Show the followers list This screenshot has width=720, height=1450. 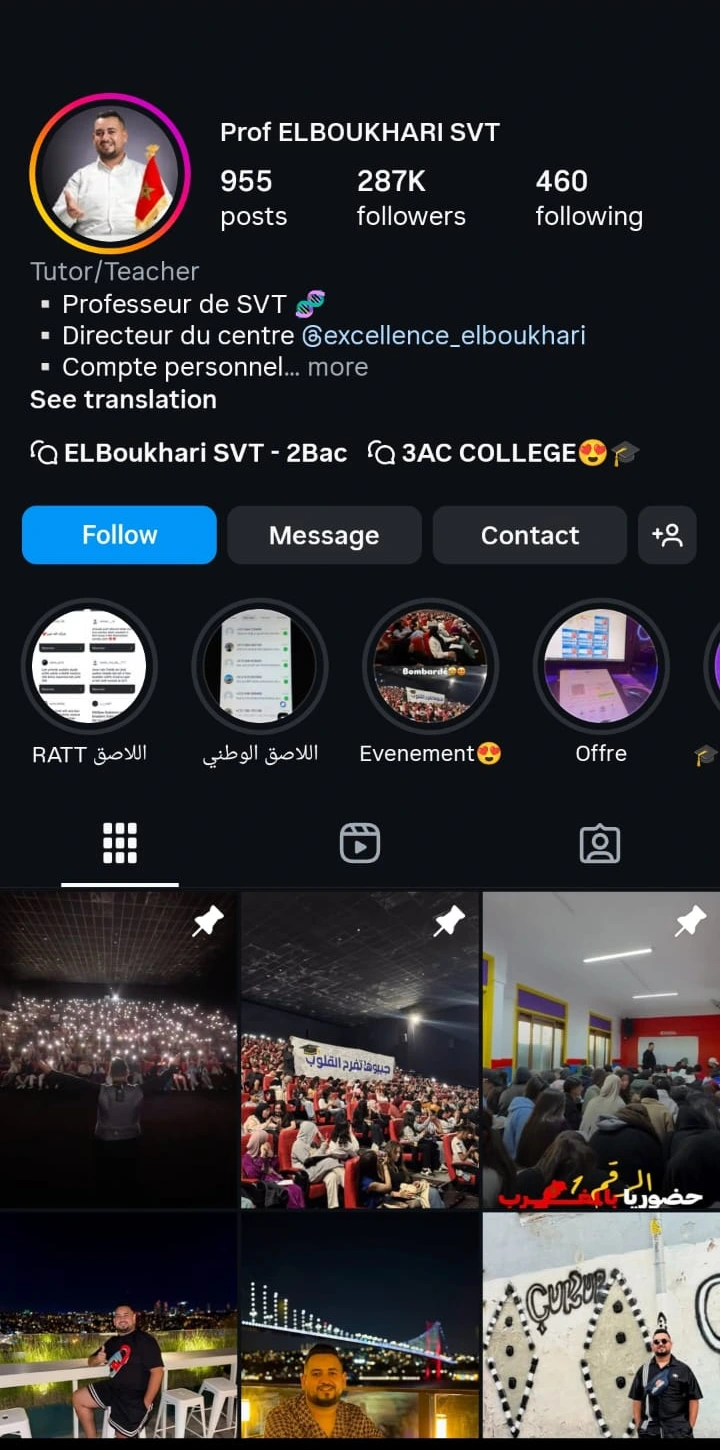[411, 197]
